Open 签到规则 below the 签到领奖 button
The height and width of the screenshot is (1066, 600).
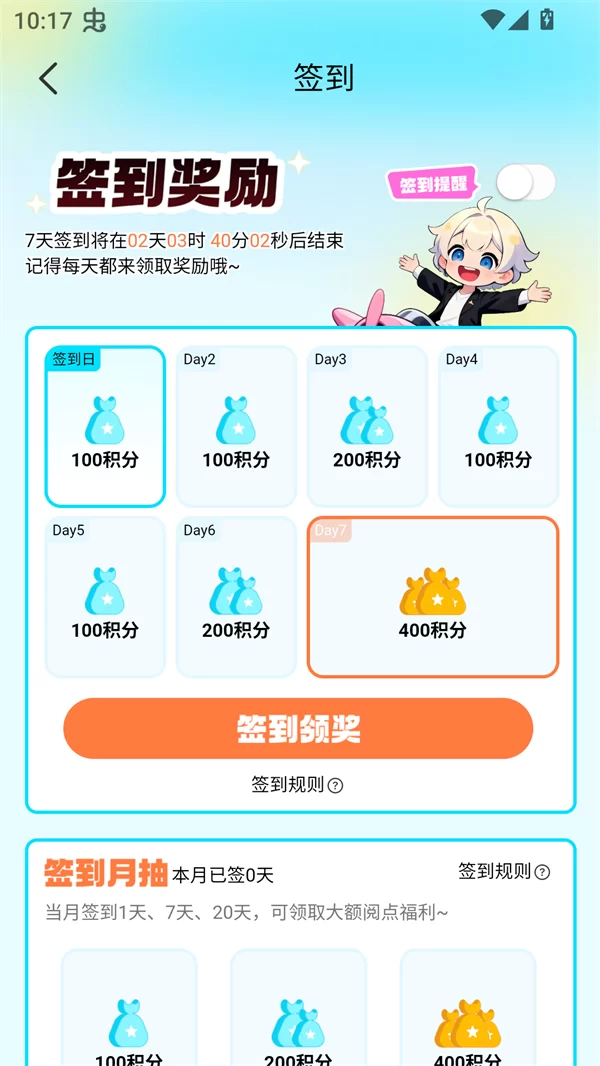pyautogui.click(x=297, y=785)
